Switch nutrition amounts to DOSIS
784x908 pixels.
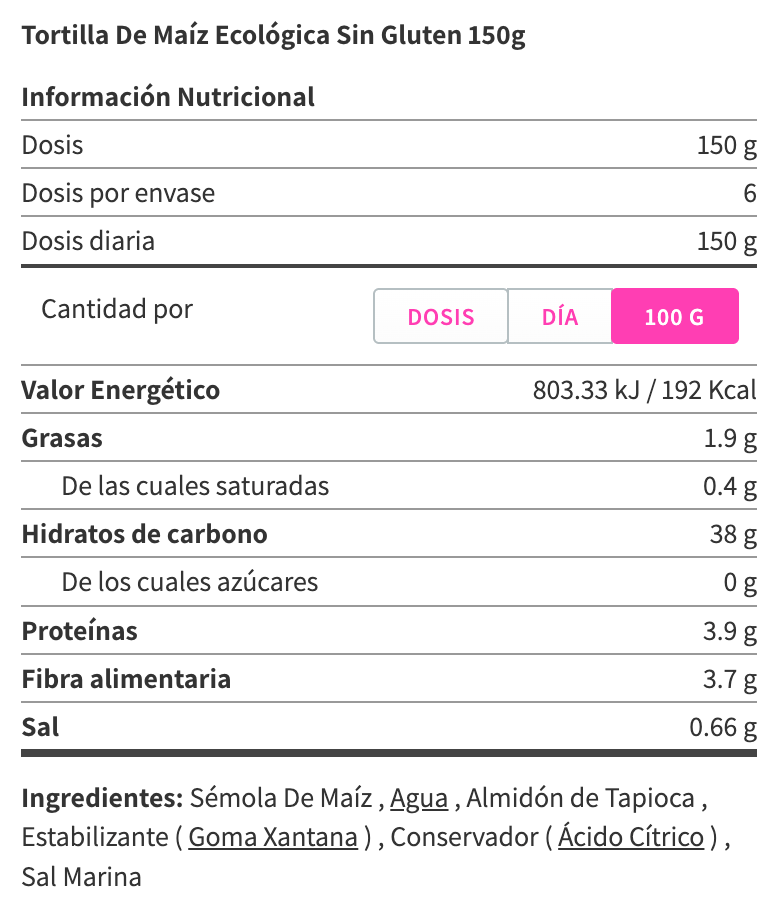click(441, 317)
